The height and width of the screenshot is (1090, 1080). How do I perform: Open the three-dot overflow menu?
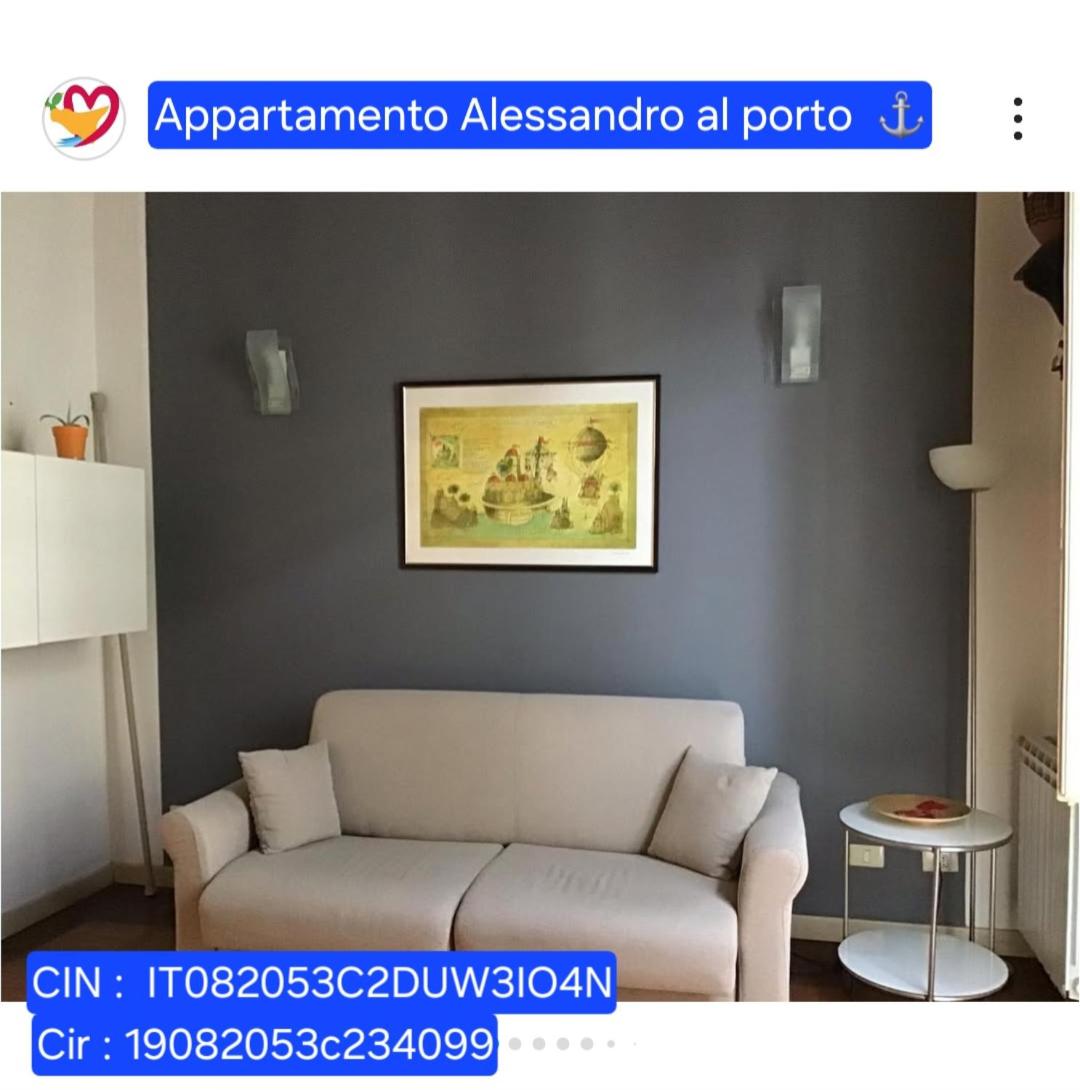click(x=1017, y=118)
